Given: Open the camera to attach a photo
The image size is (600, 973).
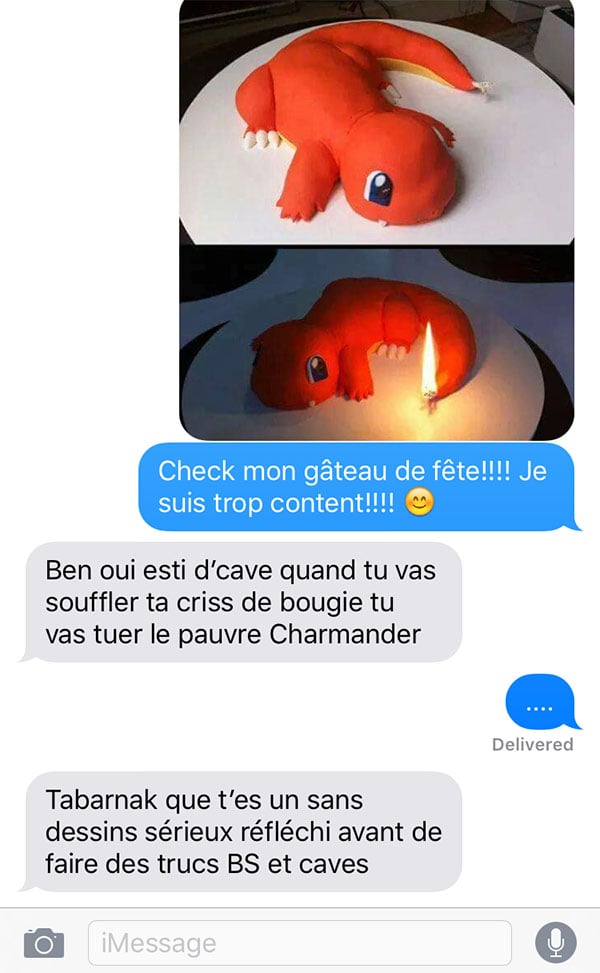Looking at the screenshot, I should [43, 943].
